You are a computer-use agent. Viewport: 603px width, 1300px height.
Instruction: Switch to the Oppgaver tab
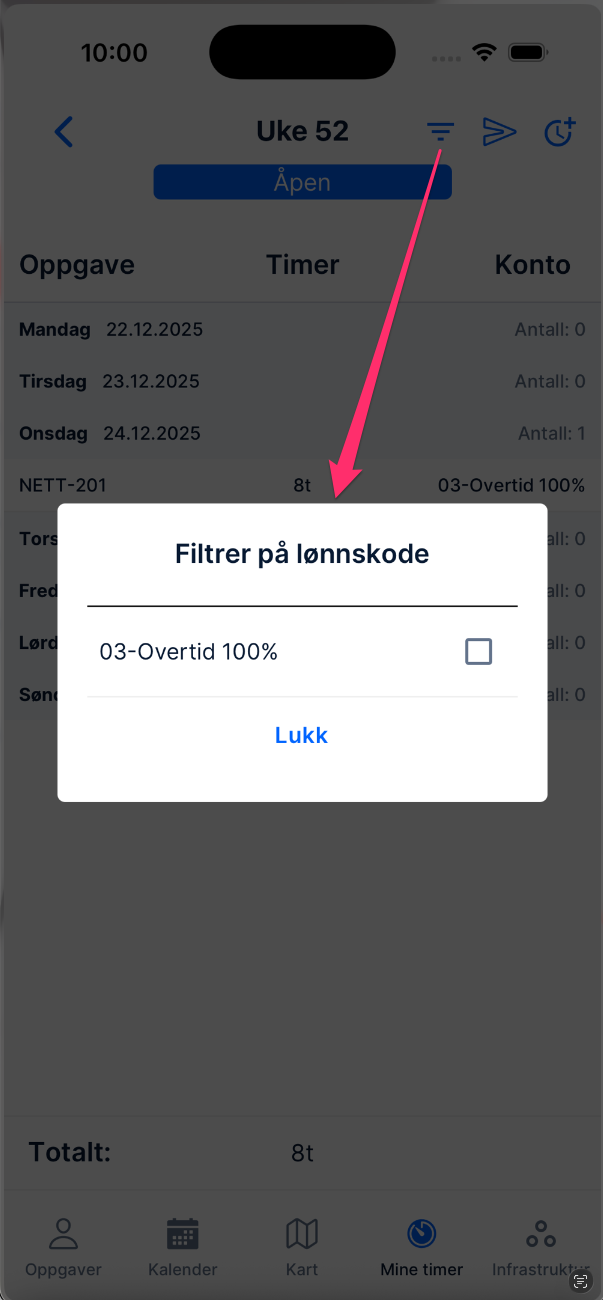point(63,1246)
